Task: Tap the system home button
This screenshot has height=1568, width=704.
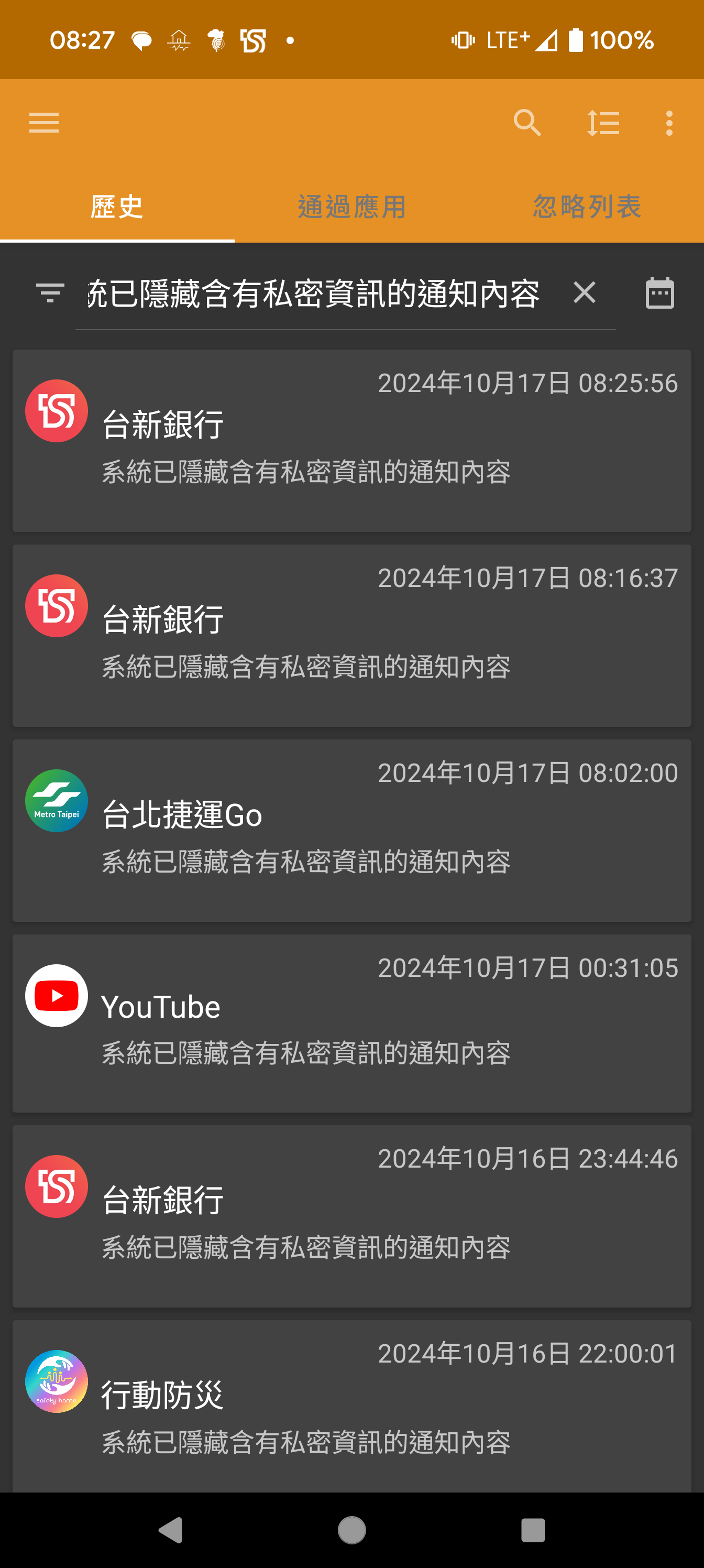Action: pyautogui.click(x=351, y=1530)
